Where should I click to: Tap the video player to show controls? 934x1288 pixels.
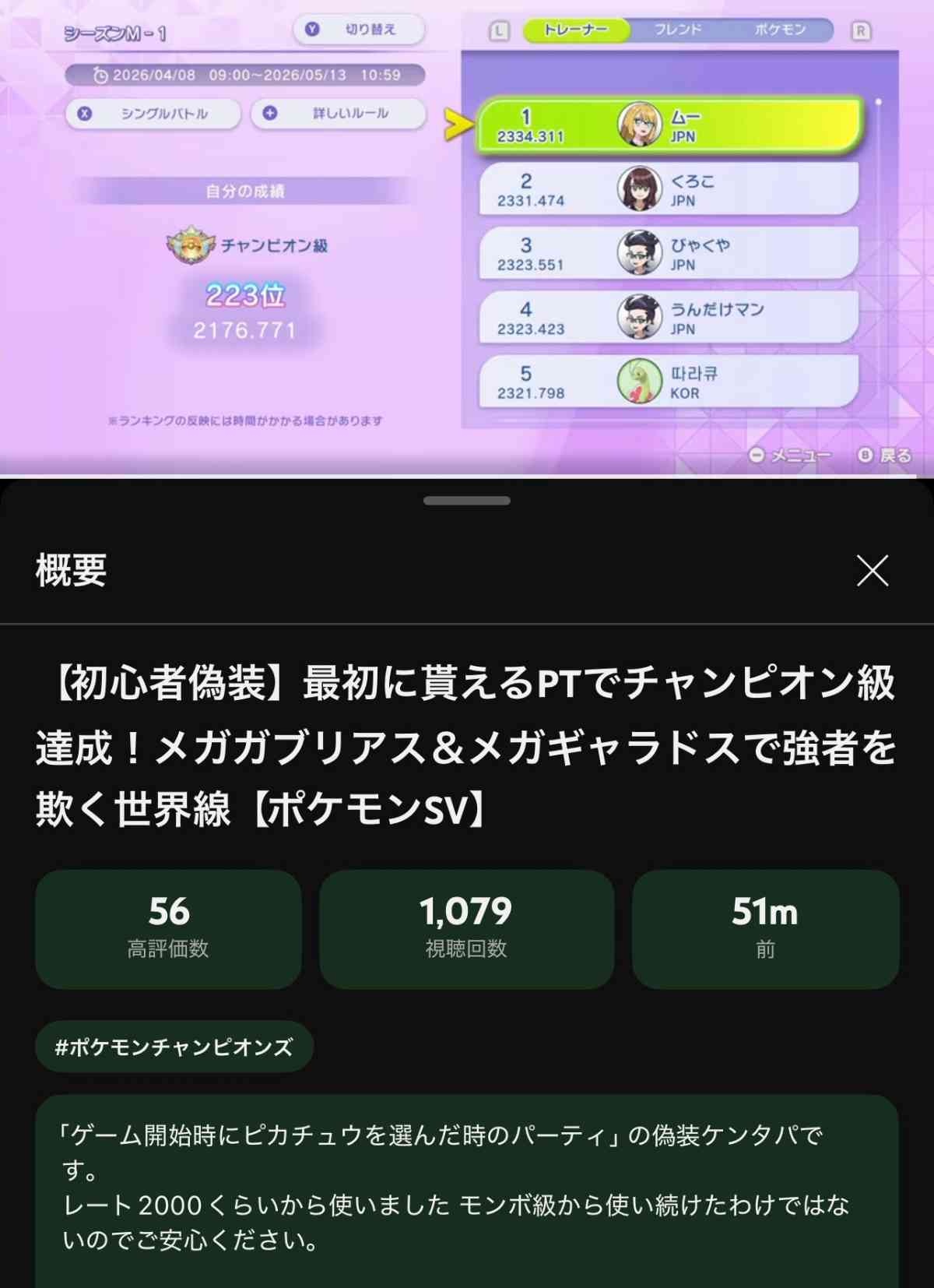pos(467,234)
